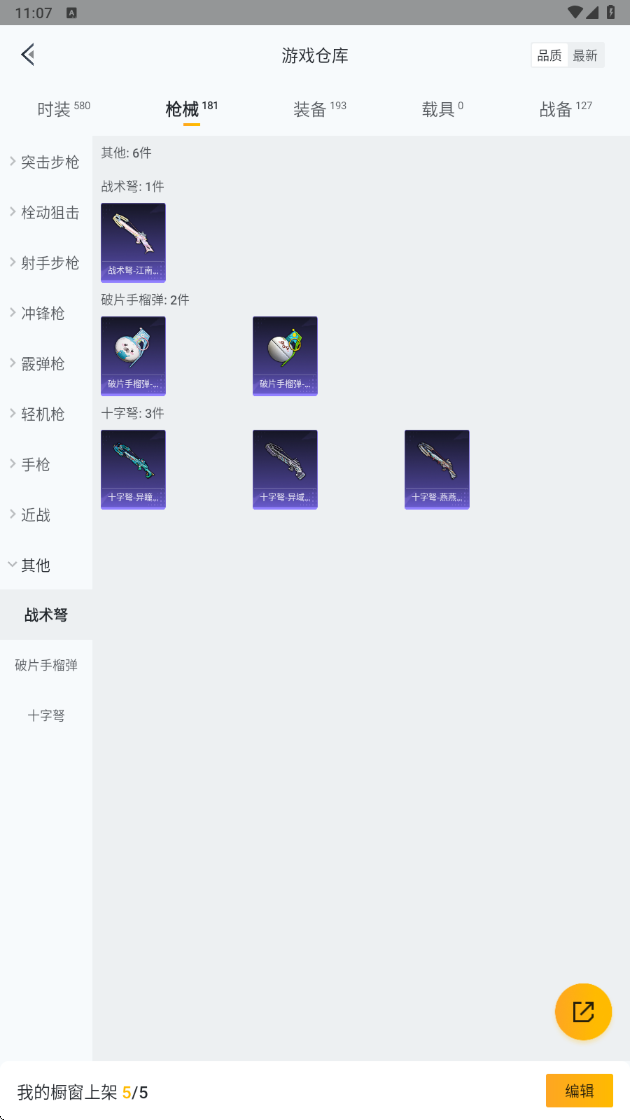Screen dimensions: 630x1120
Task: Select 破片手榴弹 in the sidebar
Action: tap(46, 665)
